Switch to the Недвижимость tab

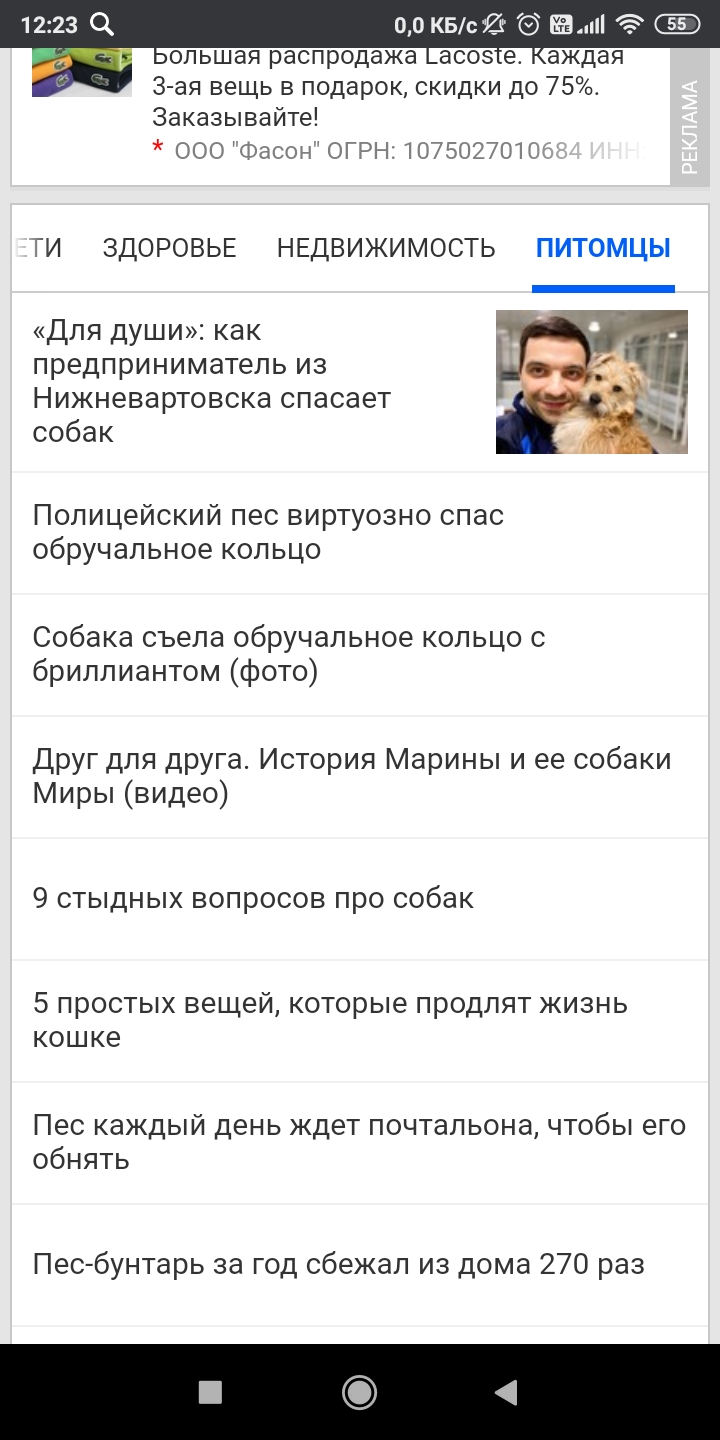tap(386, 248)
